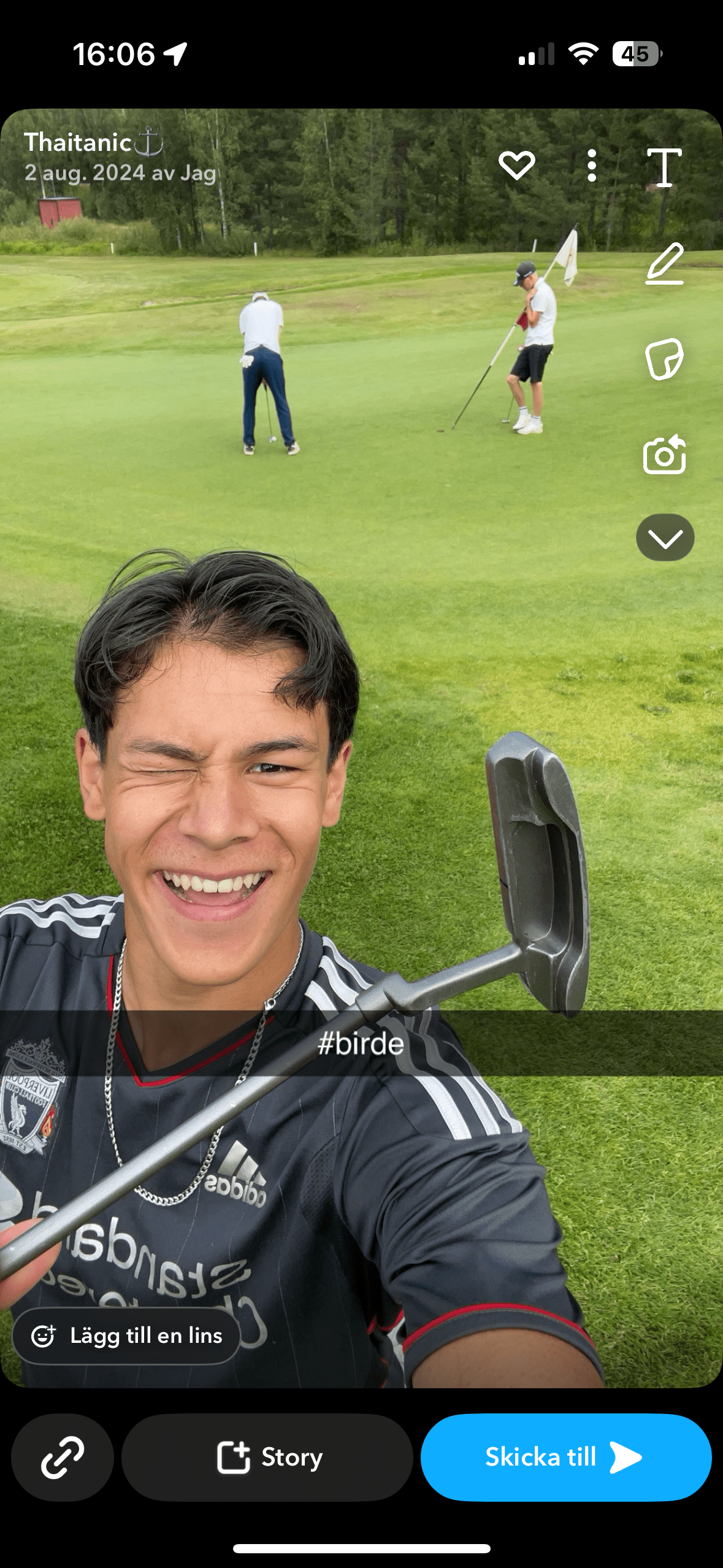723x1568 pixels.
Task: Open the three-dot options menu
Action: click(x=591, y=166)
